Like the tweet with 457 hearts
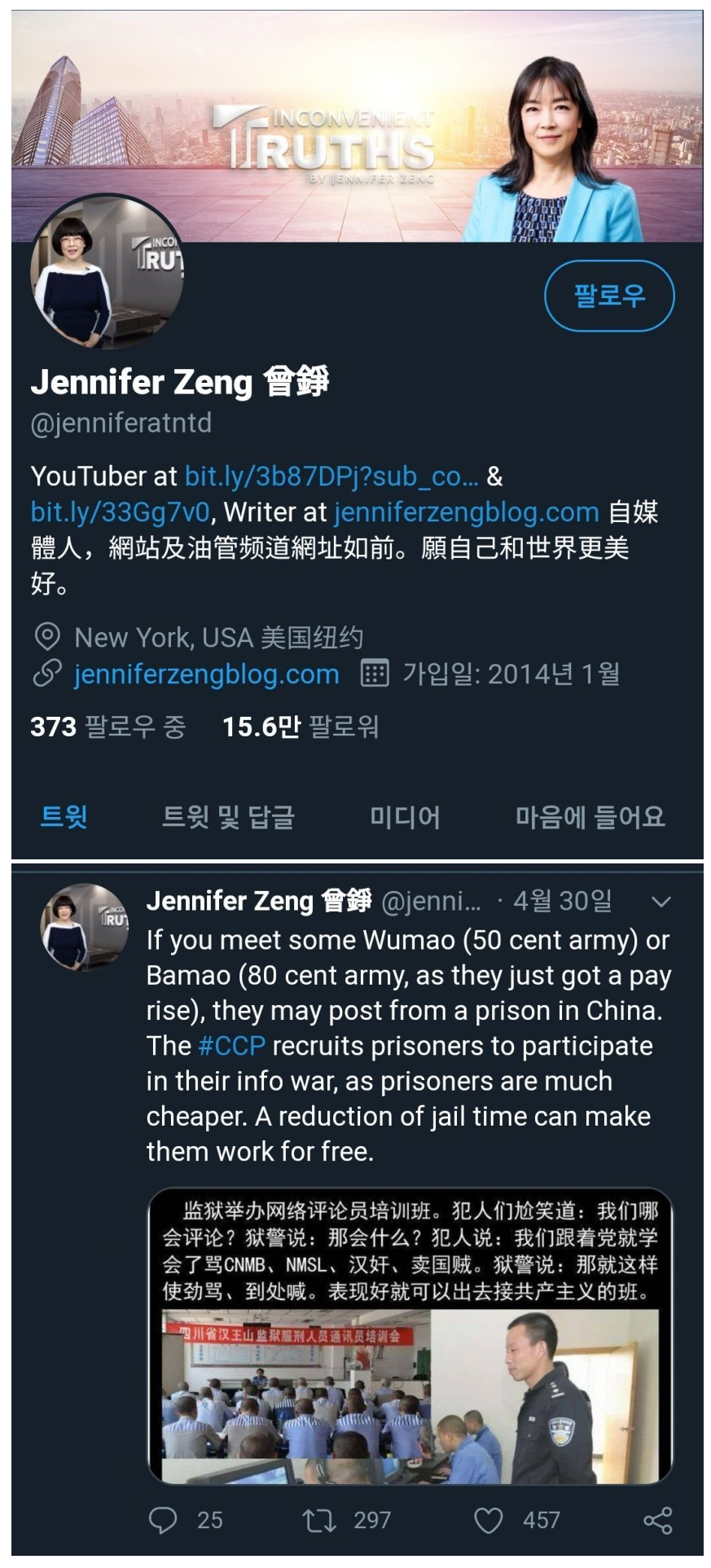The image size is (711, 1568). [x=489, y=1520]
